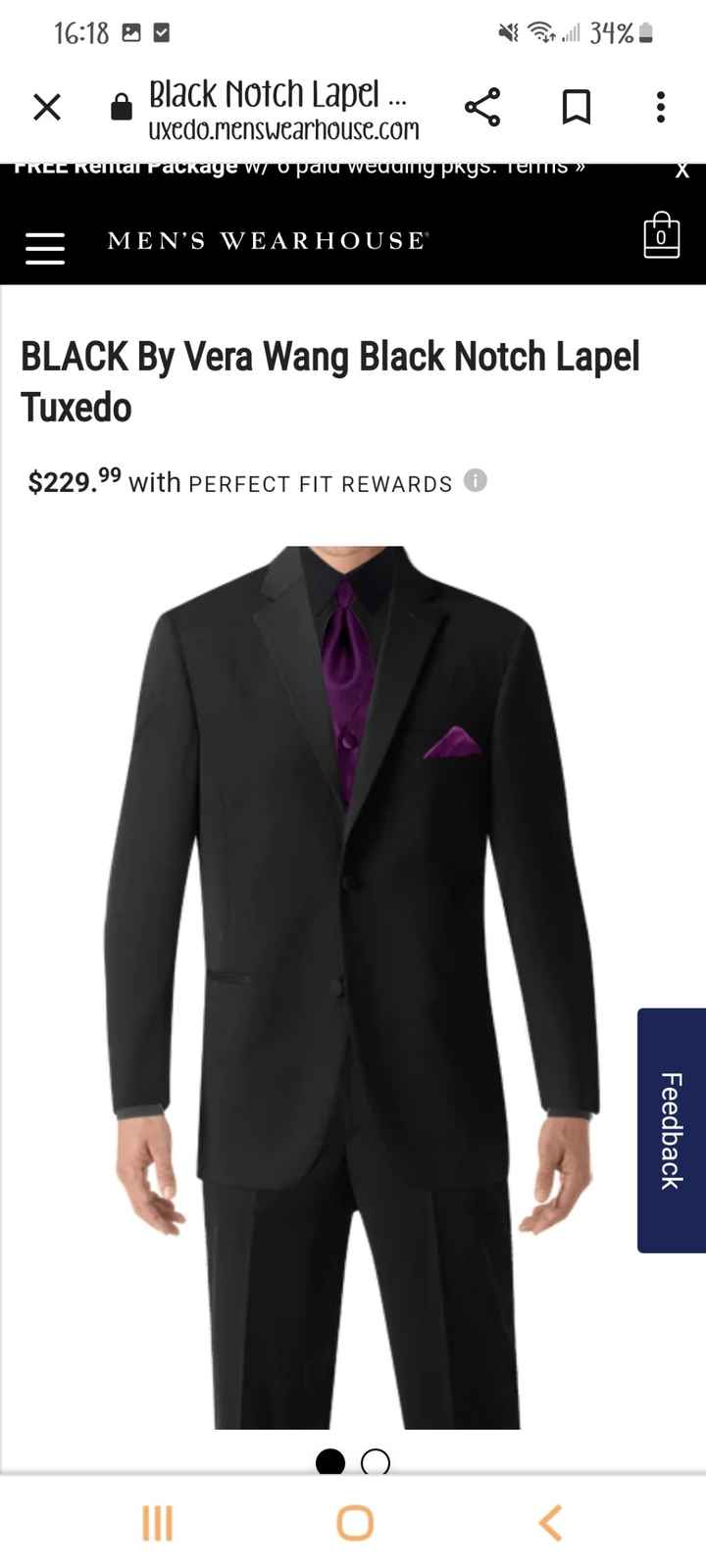Open the Men's Wearhouse navigation menu
Image resolution: width=706 pixels, height=1568 pixels.
click(44, 248)
